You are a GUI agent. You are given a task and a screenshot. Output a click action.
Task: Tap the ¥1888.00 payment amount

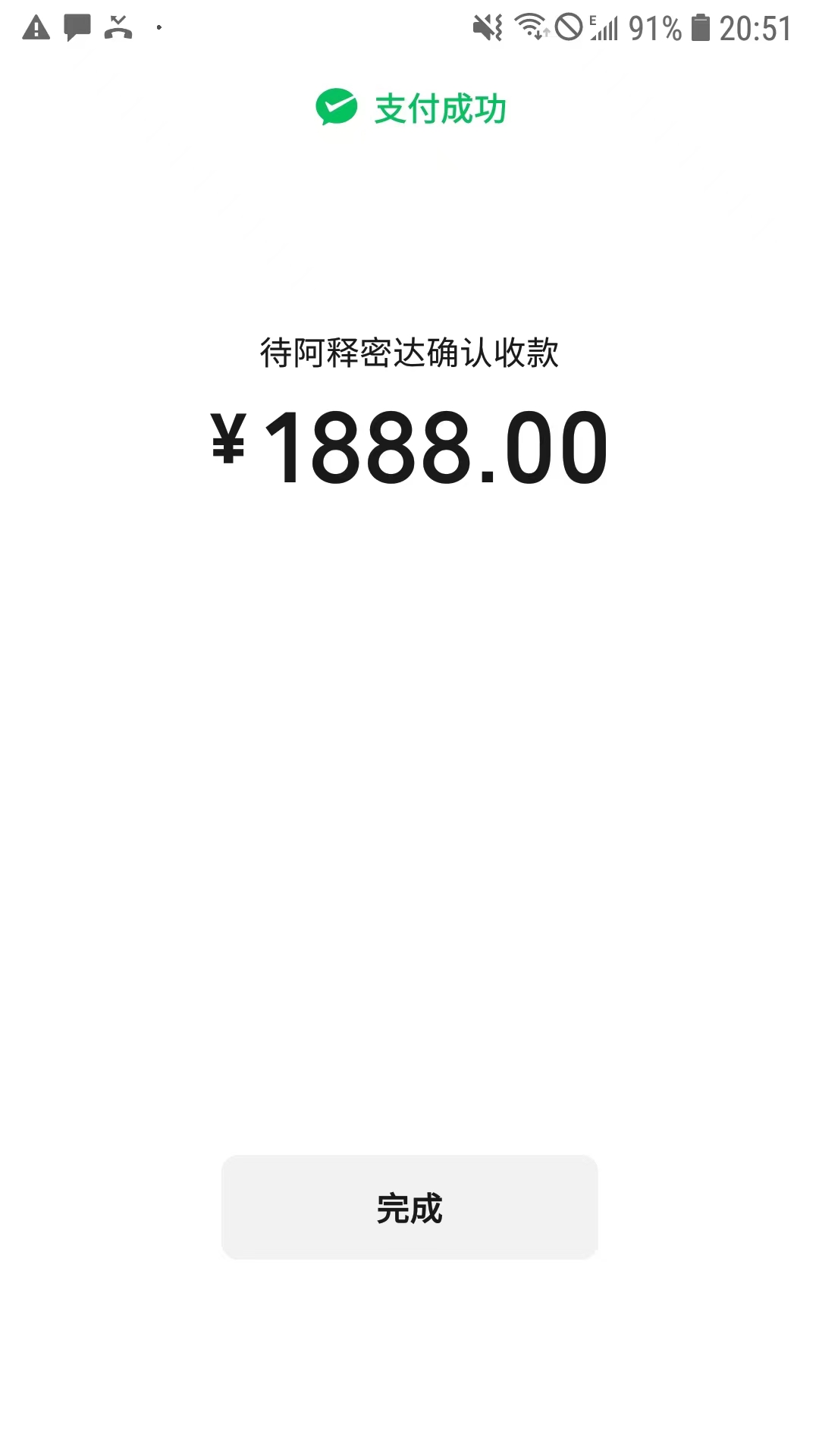click(x=409, y=445)
